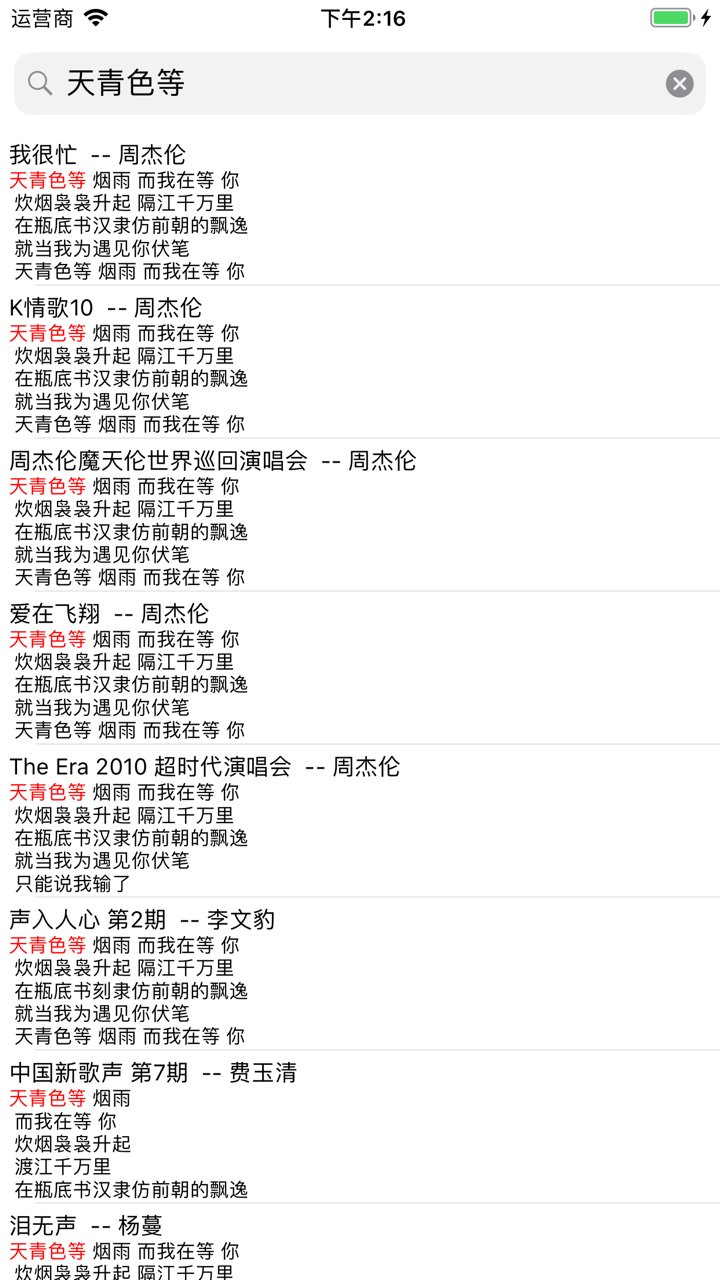Click the magnifying glass search icon
Screen dimensions: 720x1280
pyautogui.click(x=39, y=83)
